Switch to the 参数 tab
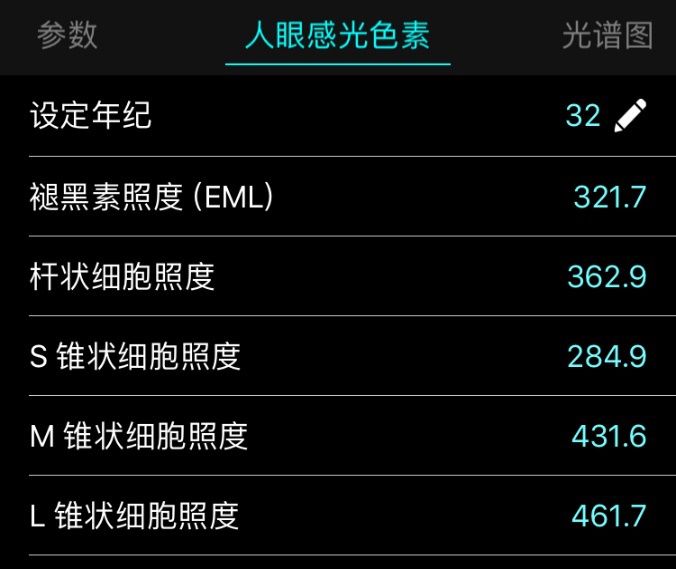676x569 pixels. [67, 36]
